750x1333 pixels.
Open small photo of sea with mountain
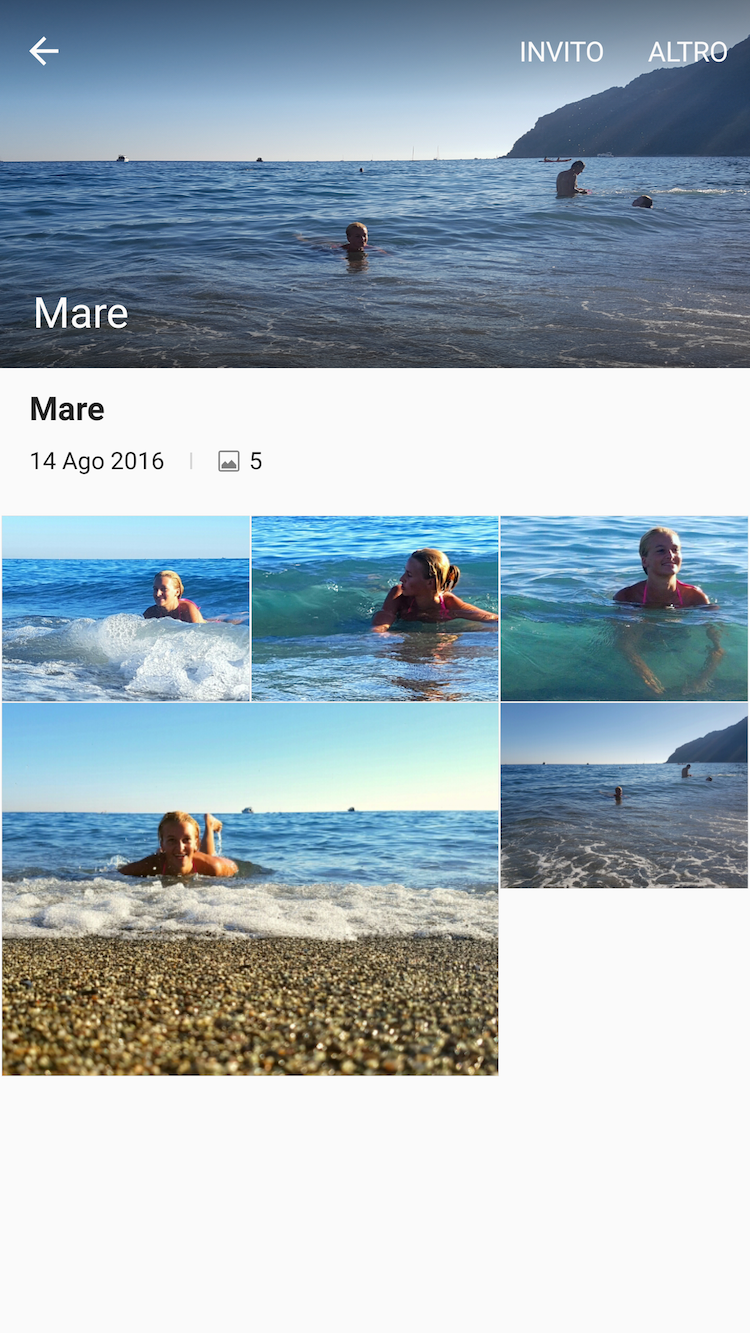click(x=624, y=795)
